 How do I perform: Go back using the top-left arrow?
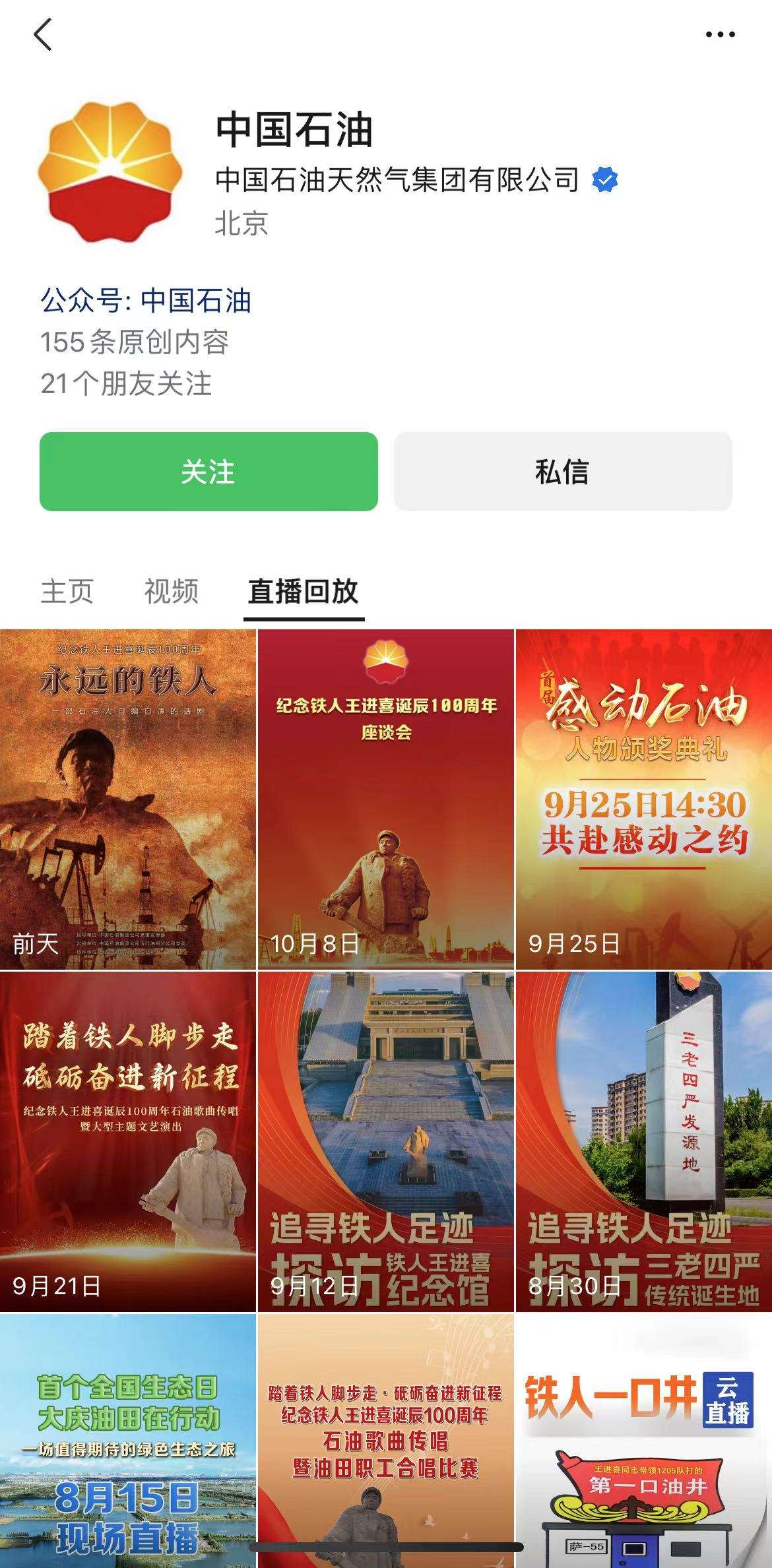43,35
